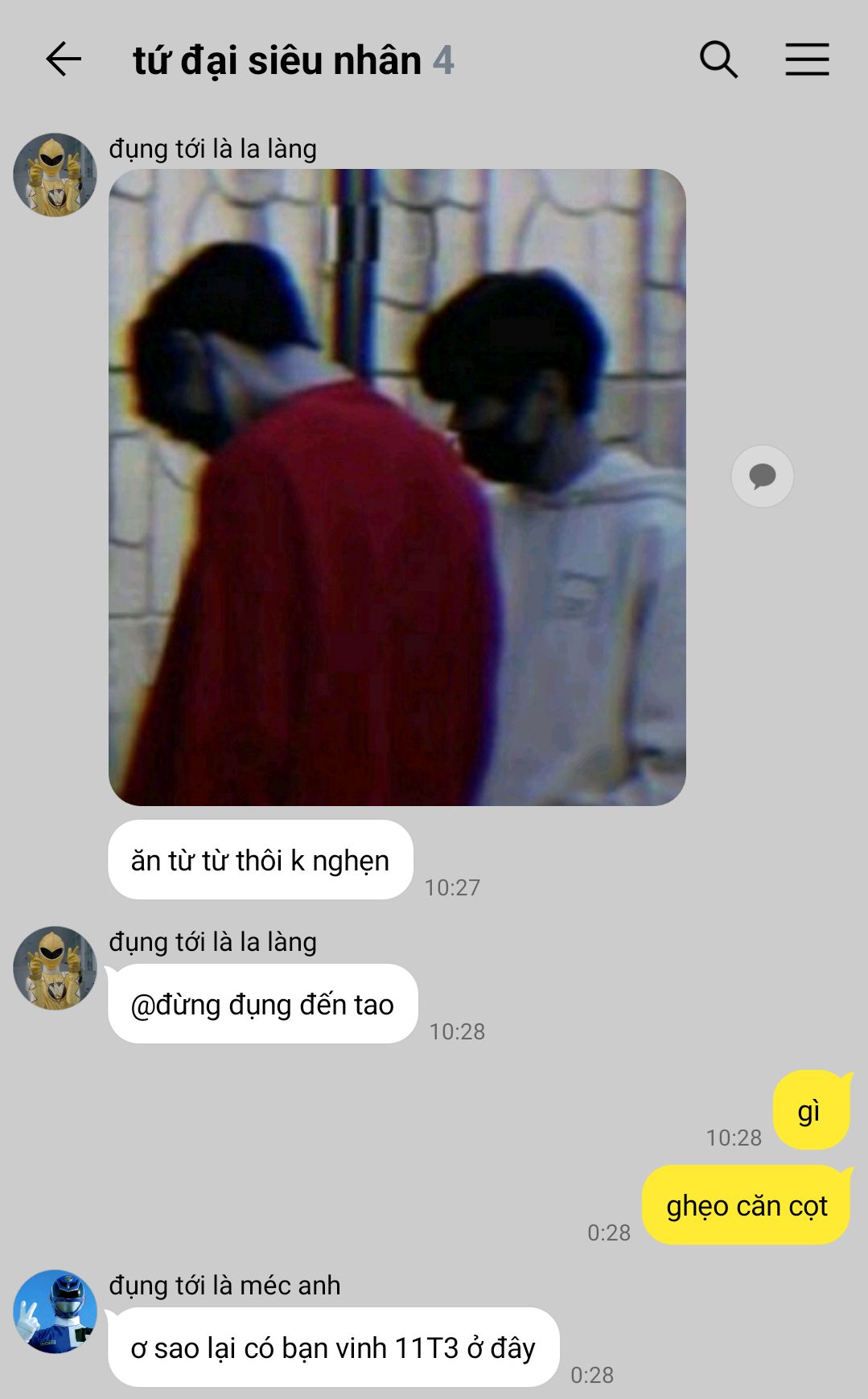The height and width of the screenshot is (1399, 868).
Task: Open the chat hamburger menu
Action: [x=807, y=60]
